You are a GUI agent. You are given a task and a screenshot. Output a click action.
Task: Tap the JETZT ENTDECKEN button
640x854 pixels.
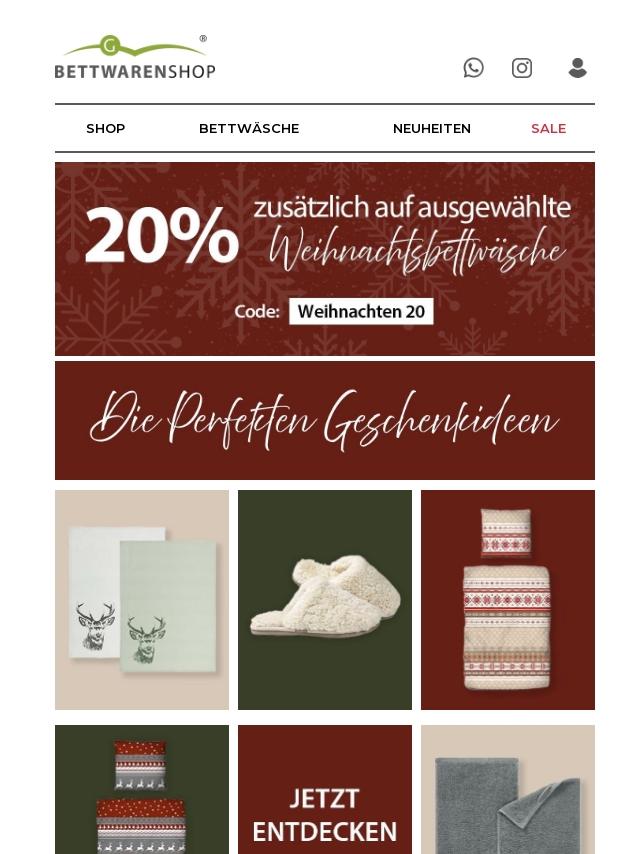pos(325,789)
